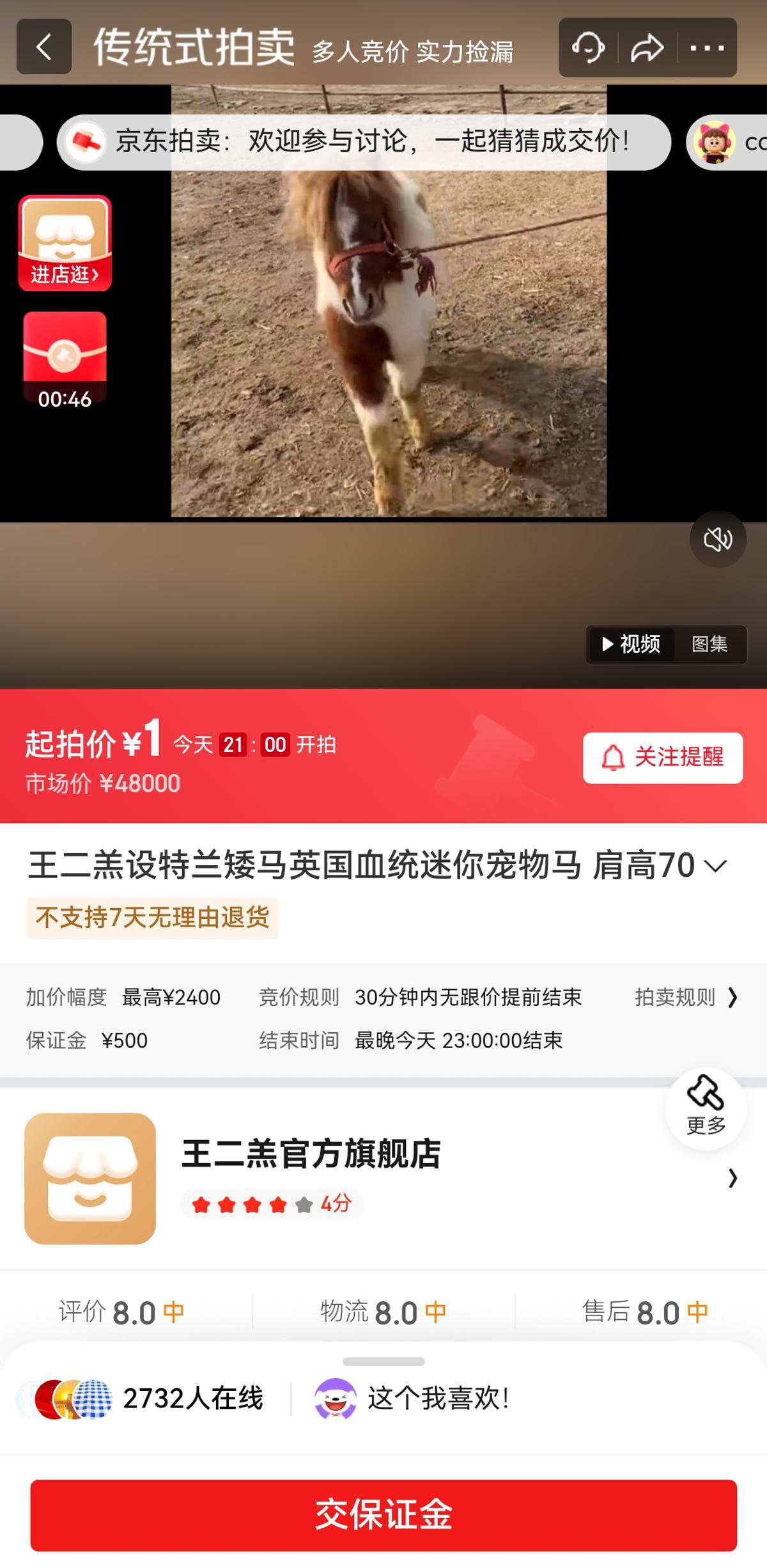Screen dimensions: 767x1568
Task: Enter the store via the 进店逛 icon
Action: coord(65,244)
